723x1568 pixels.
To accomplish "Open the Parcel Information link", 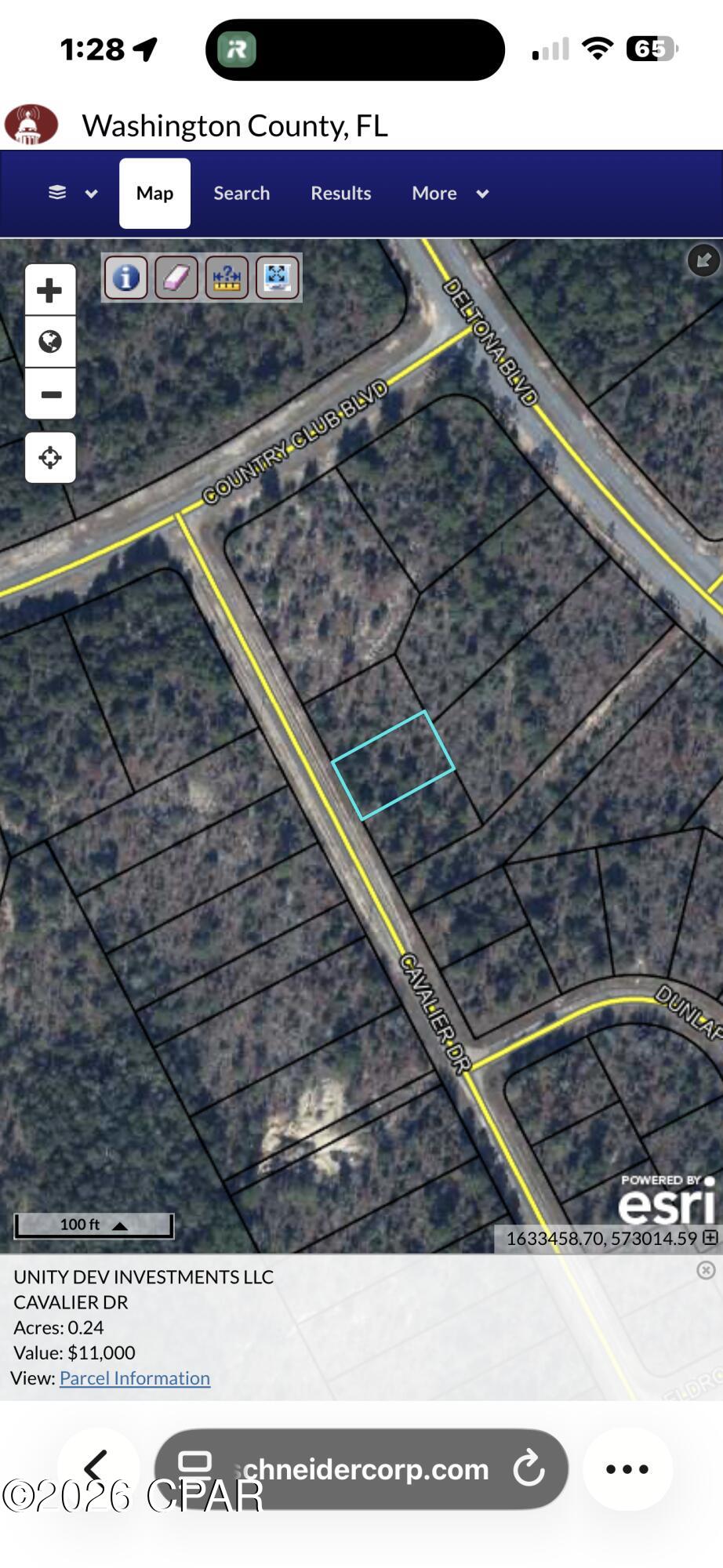I will pyautogui.click(x=134, y=1377).
